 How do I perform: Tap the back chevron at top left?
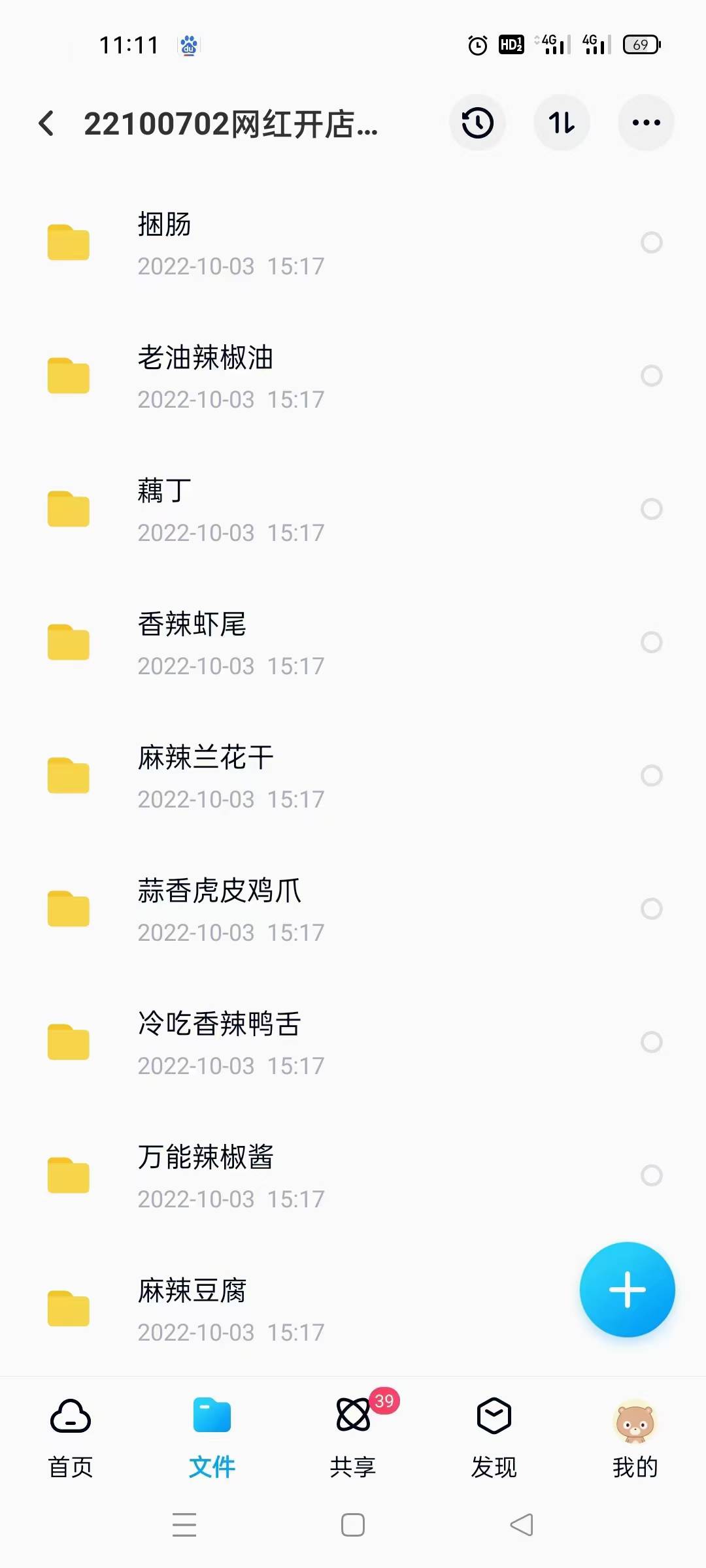(x=47, y=123)
